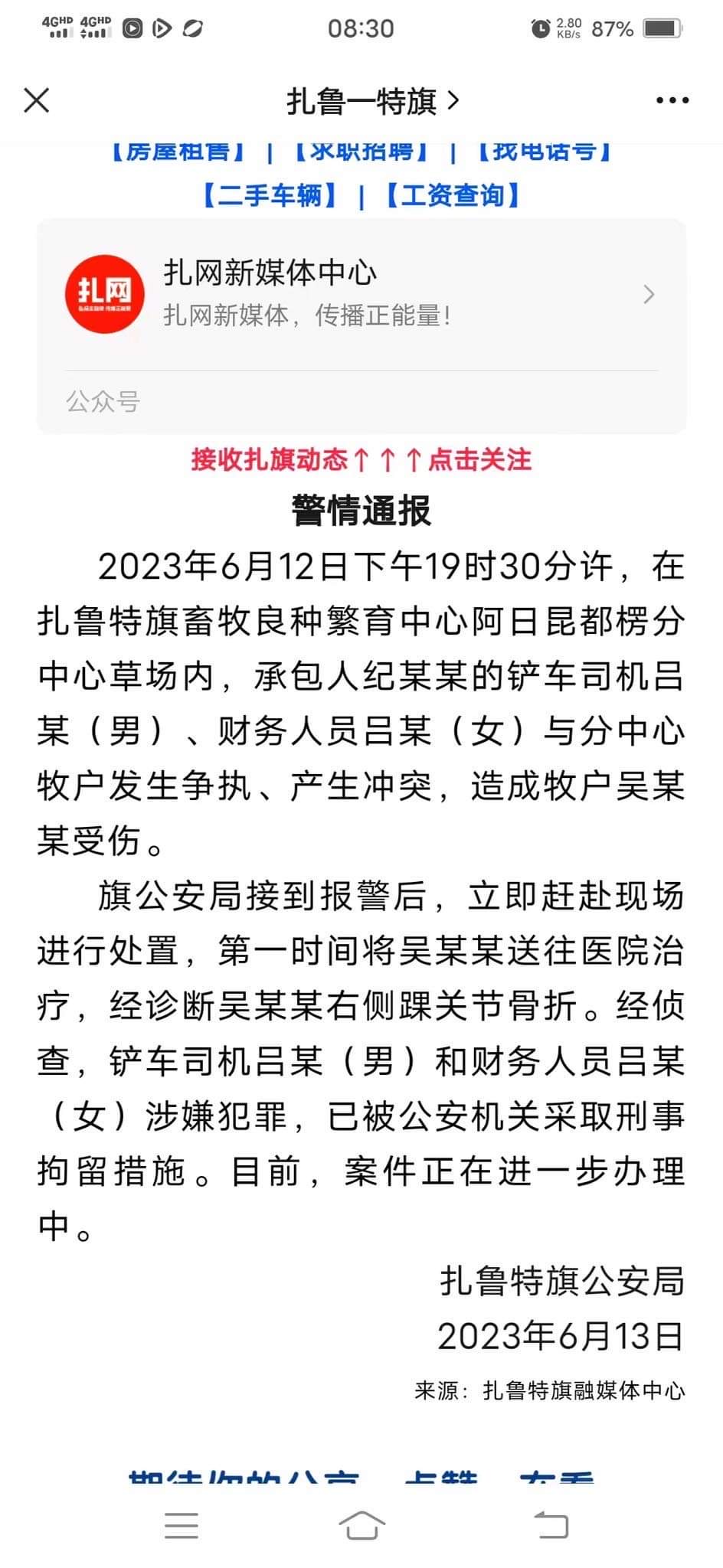The height and width of the screenshot is (1568, 723).
Task: Tap the system back button
Action: point(549,1524)
